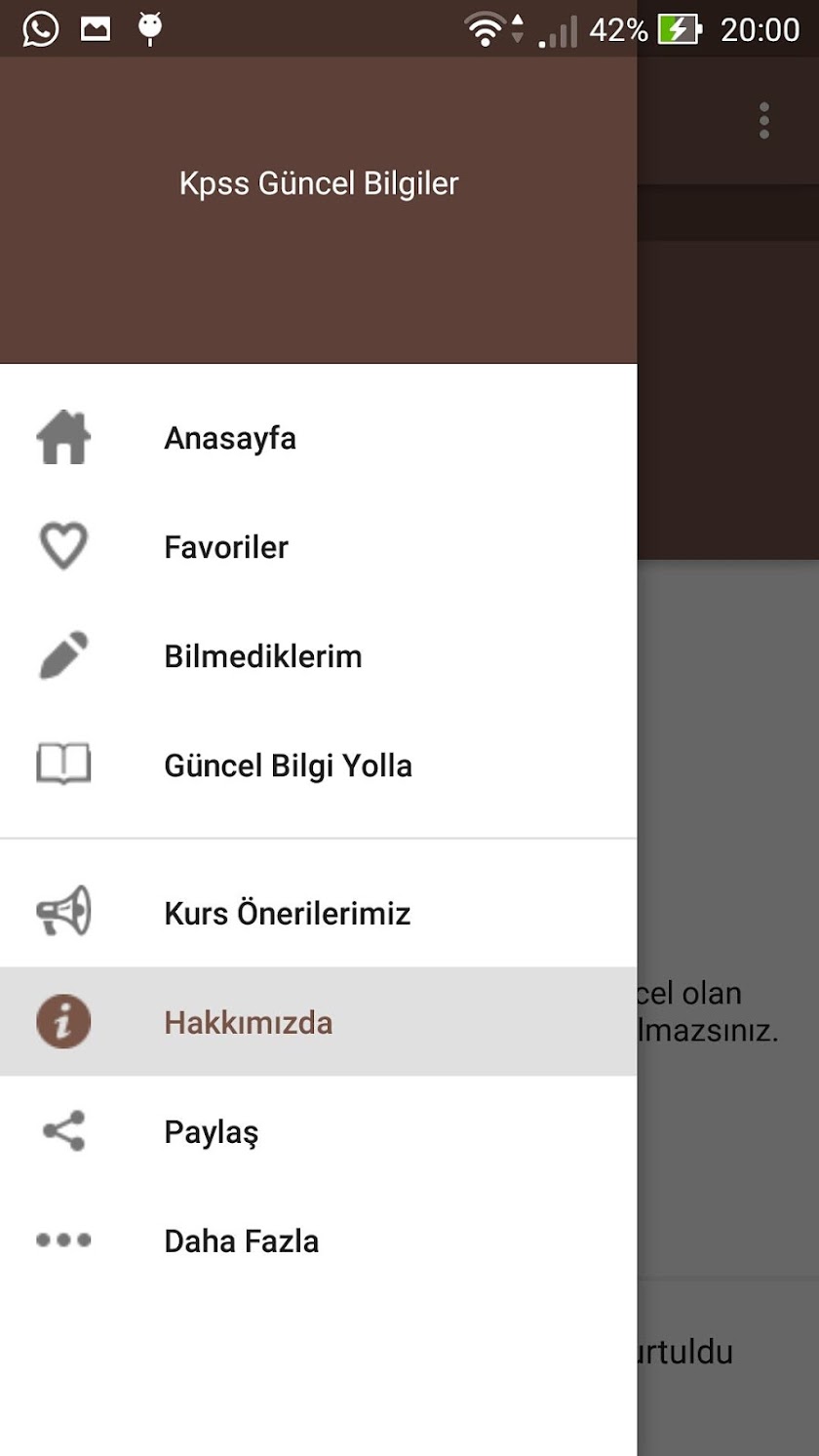This screenshot has height=1456, width=819.
Task: Open the Favoriler list
Action: click(226, 548)
